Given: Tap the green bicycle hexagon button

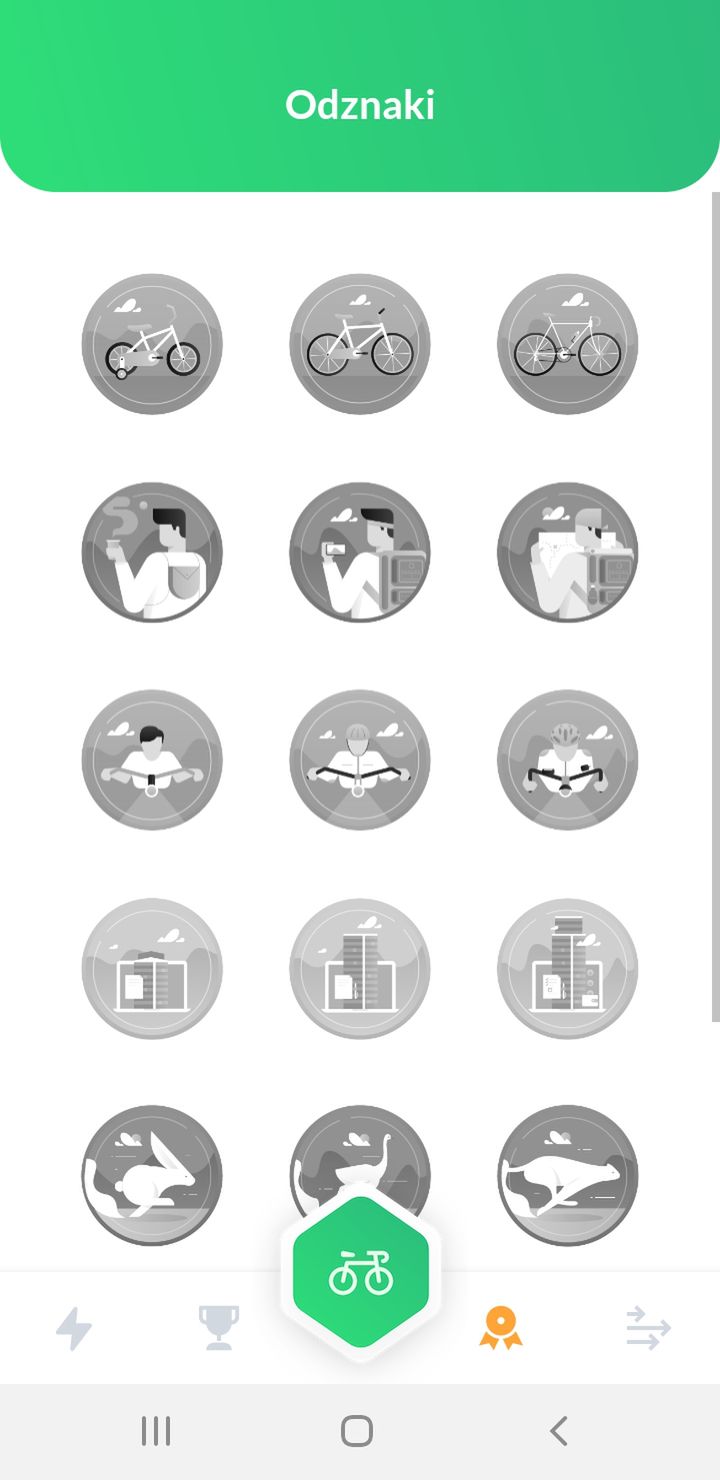Looking at the screenshot, I should [361, 1271].
